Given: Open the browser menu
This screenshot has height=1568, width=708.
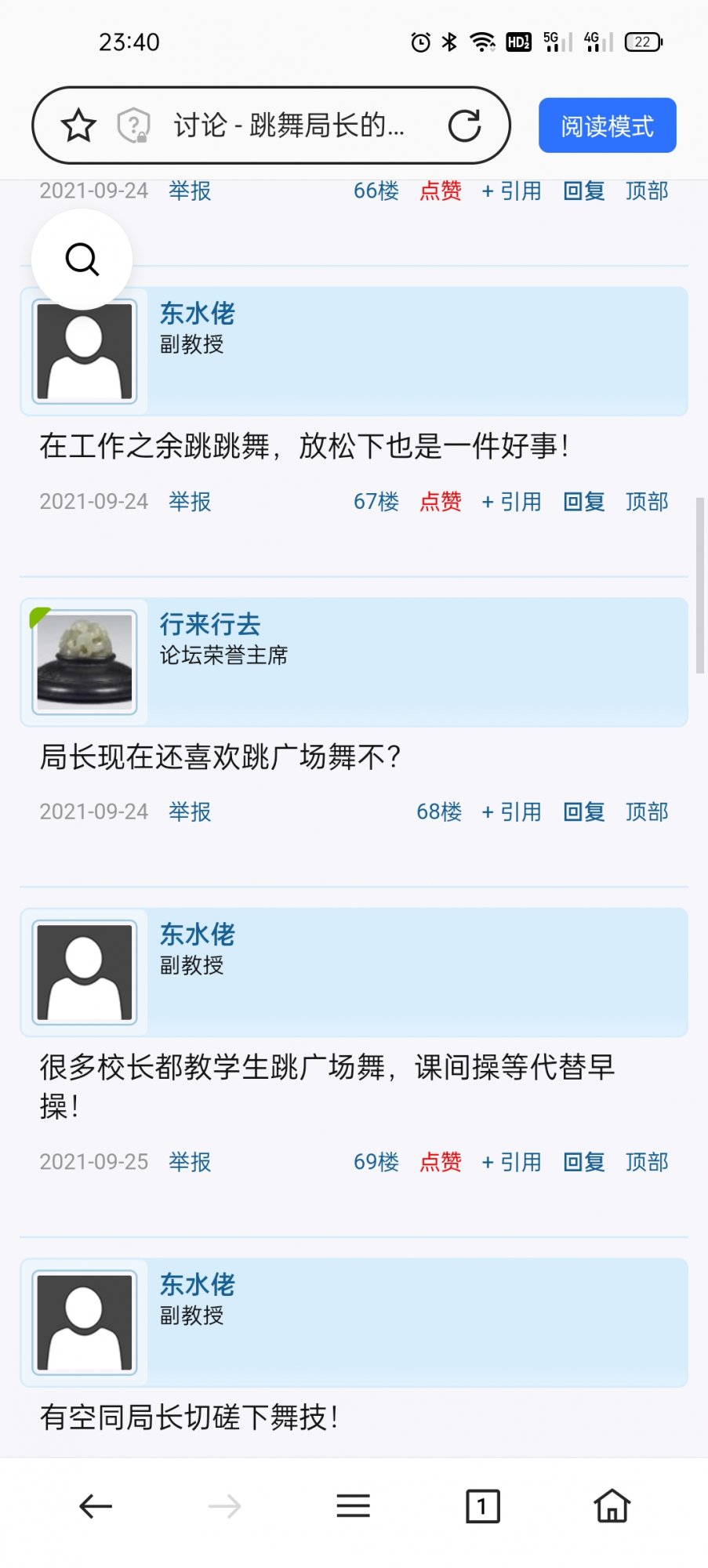Looking at the screenshot, I should tap(354, 1506).
